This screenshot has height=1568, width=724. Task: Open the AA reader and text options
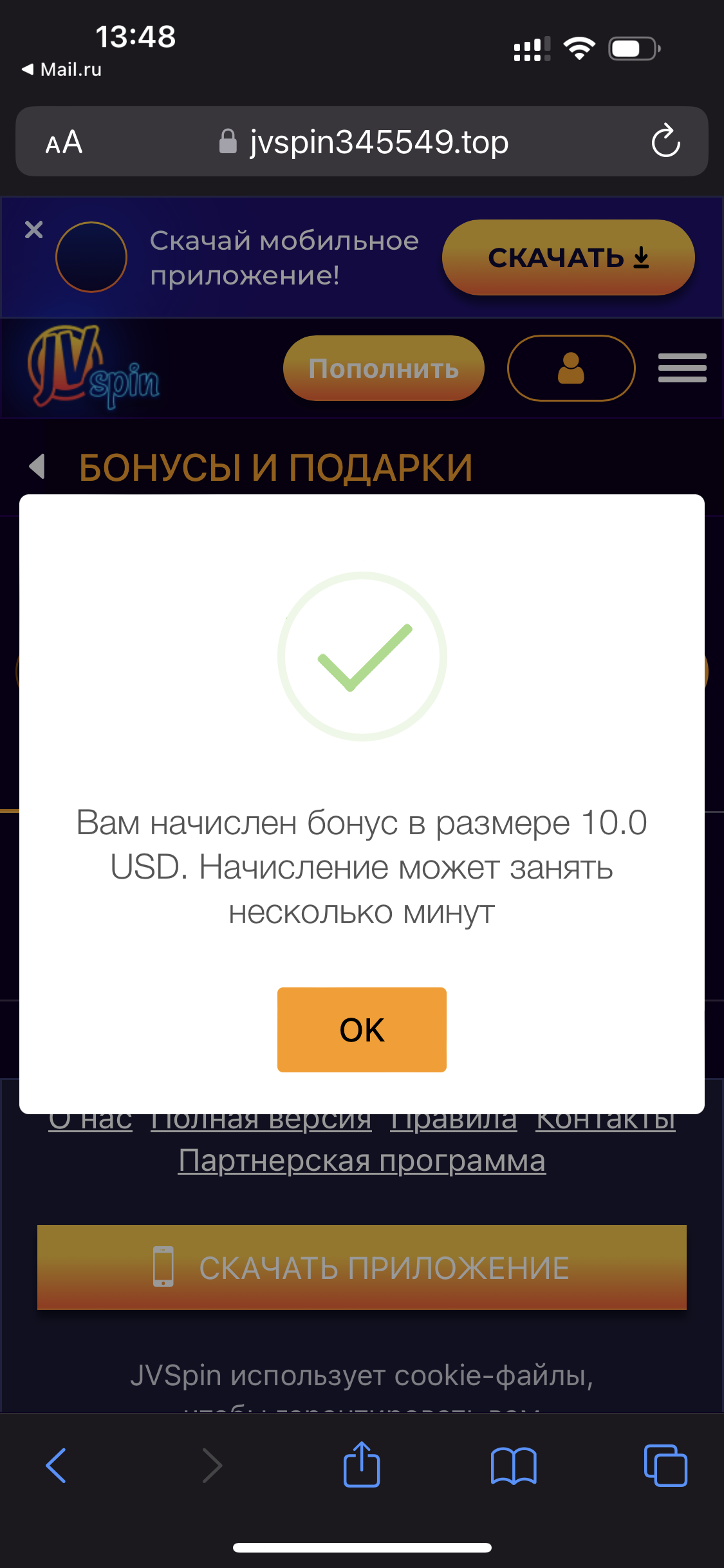(x=64, y=142)
